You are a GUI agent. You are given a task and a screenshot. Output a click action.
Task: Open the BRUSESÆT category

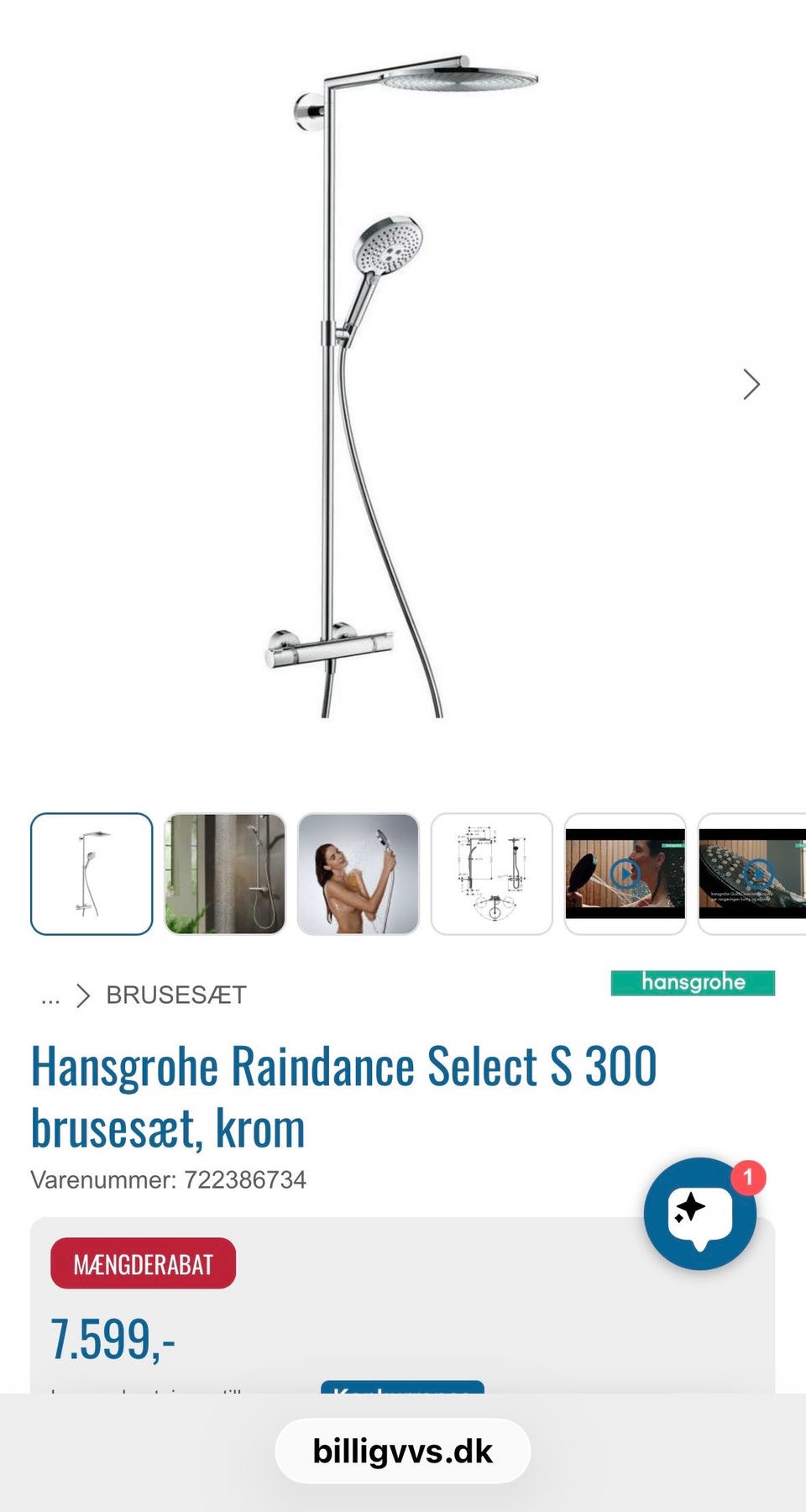tap(174, 996)
